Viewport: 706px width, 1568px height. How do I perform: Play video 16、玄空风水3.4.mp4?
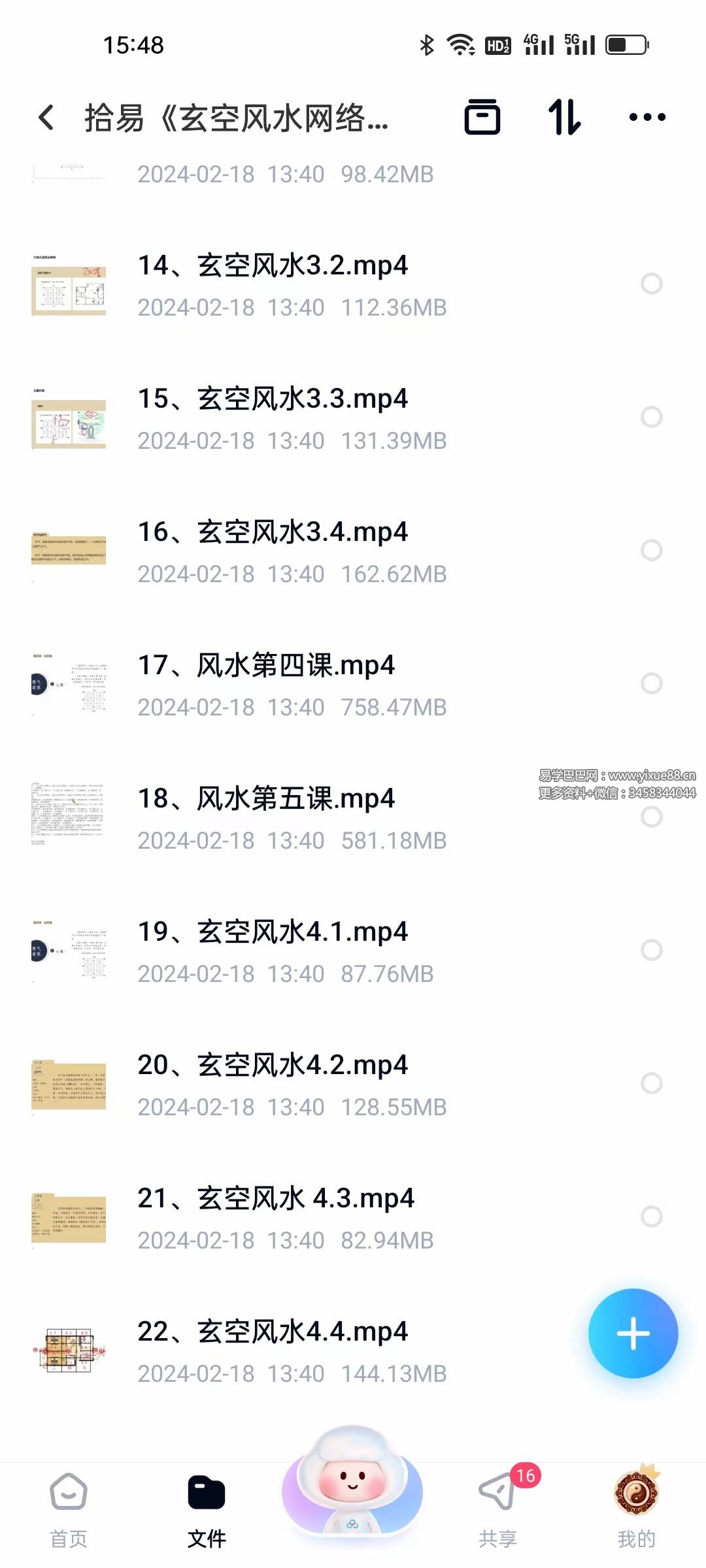point(273,533)
